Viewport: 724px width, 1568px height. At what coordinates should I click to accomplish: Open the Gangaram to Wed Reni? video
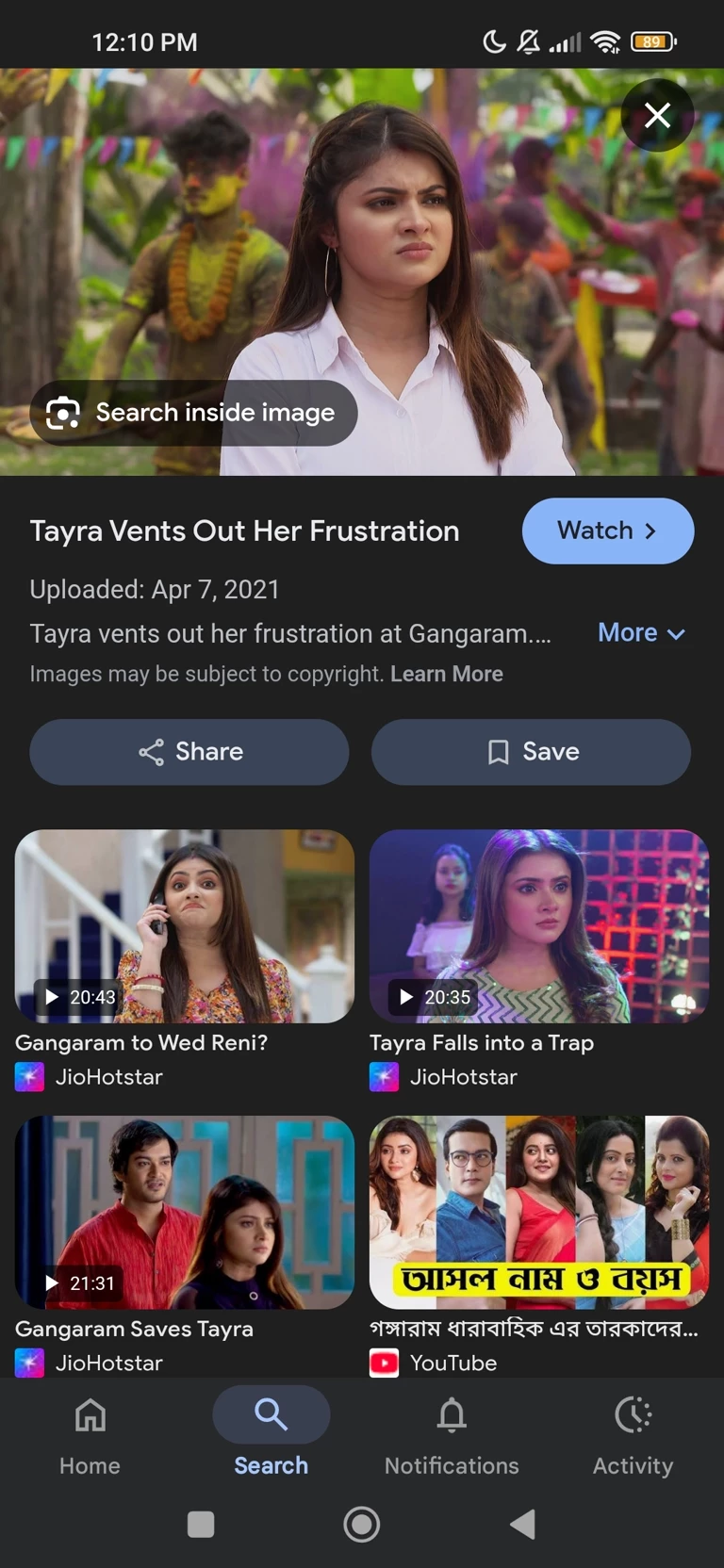click(x=185, y=926)
